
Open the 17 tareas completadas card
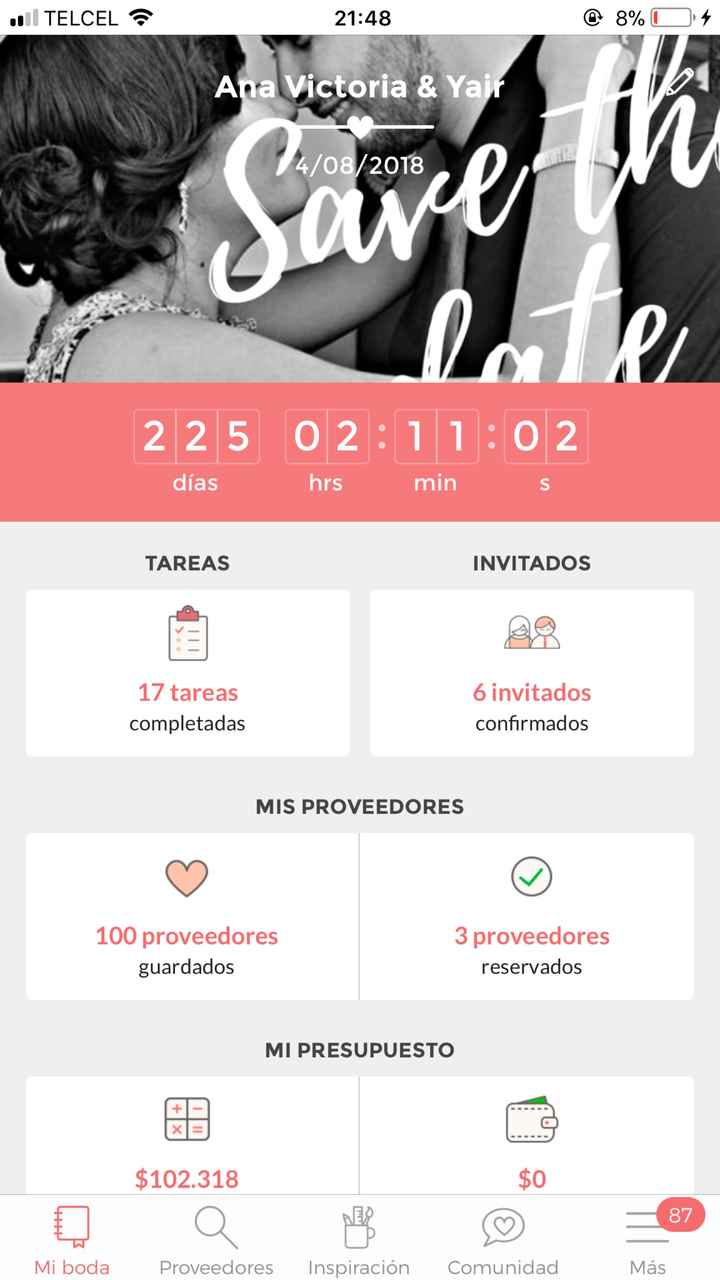188,672
